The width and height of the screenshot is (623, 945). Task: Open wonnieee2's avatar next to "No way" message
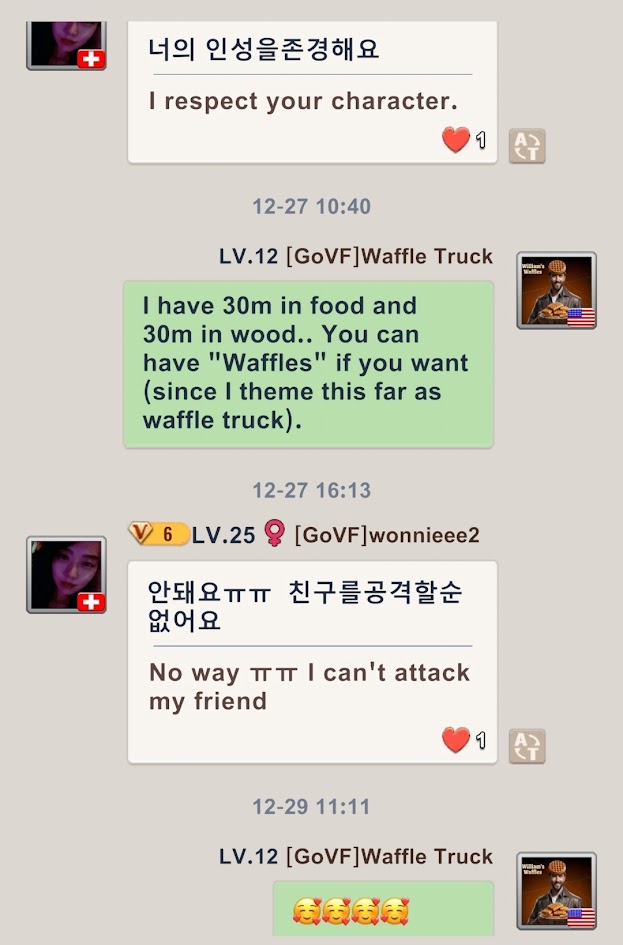[66, 574]
